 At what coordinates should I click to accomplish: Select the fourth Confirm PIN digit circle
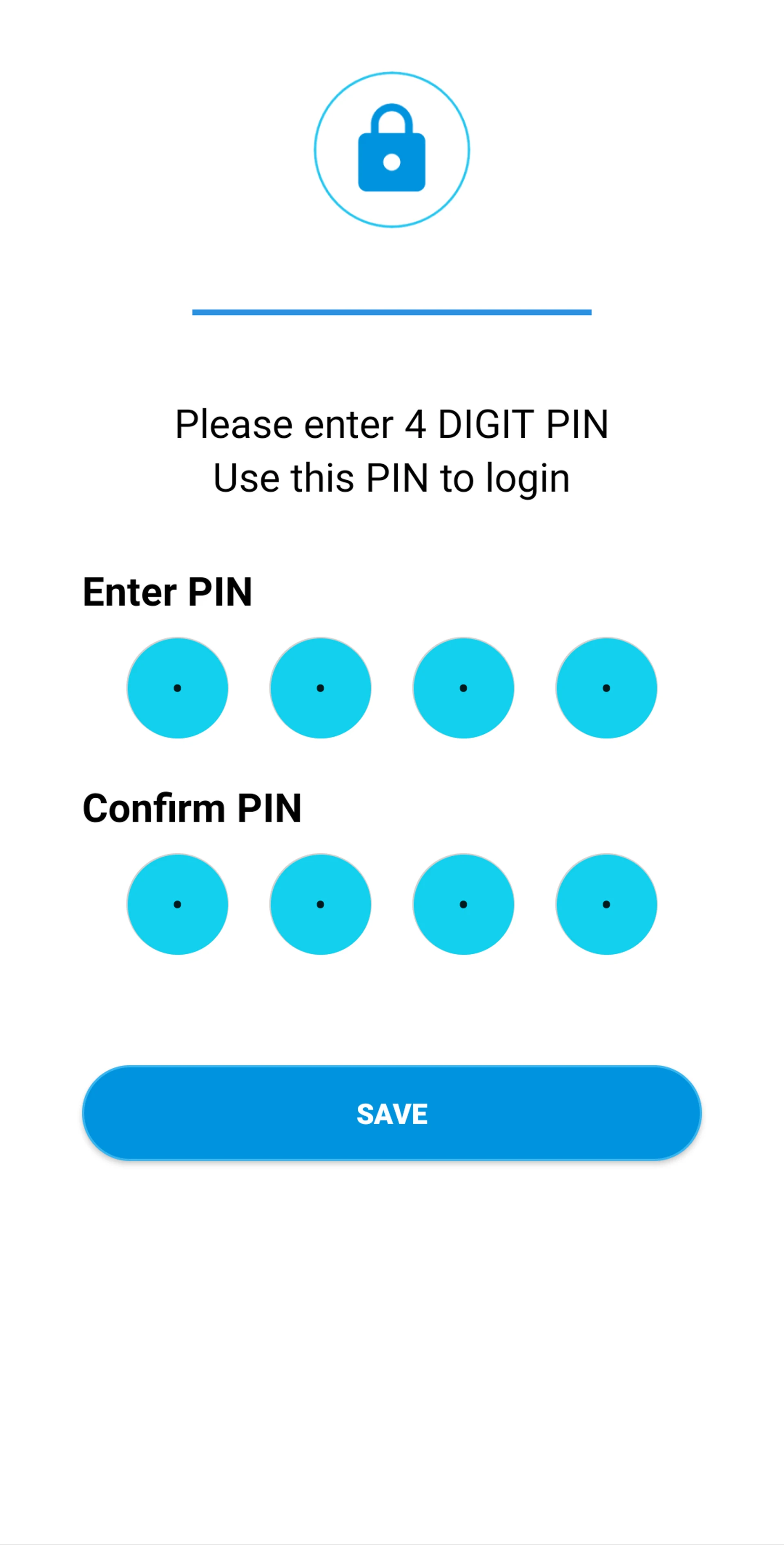pos(606,904)
